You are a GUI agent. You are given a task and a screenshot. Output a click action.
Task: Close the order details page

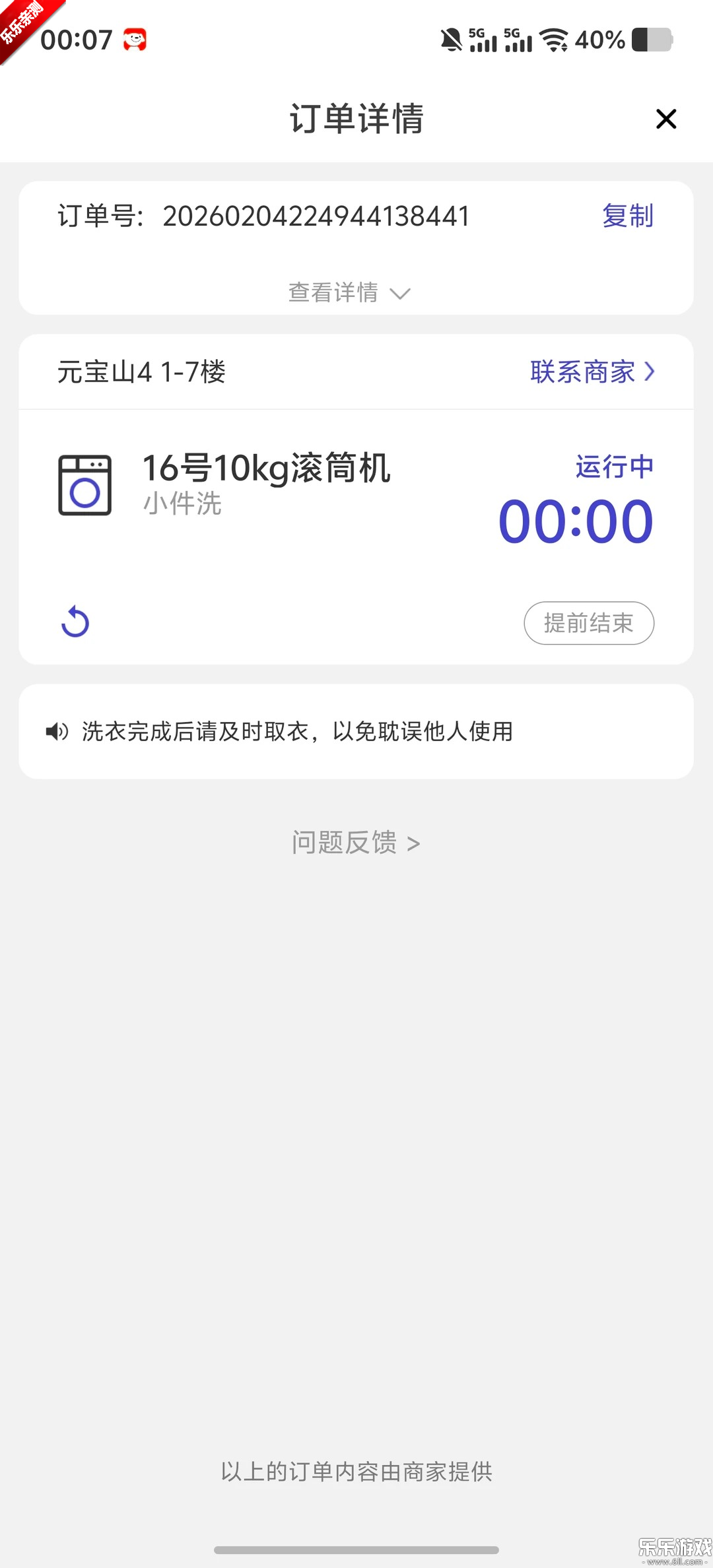point(665,119)
